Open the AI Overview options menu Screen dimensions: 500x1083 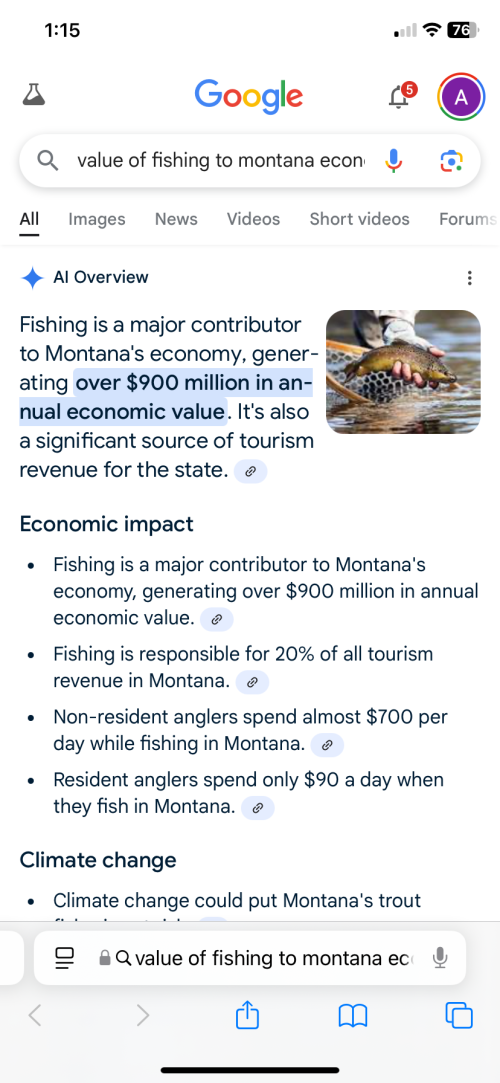pyautogui.click(x=470, y=278)
